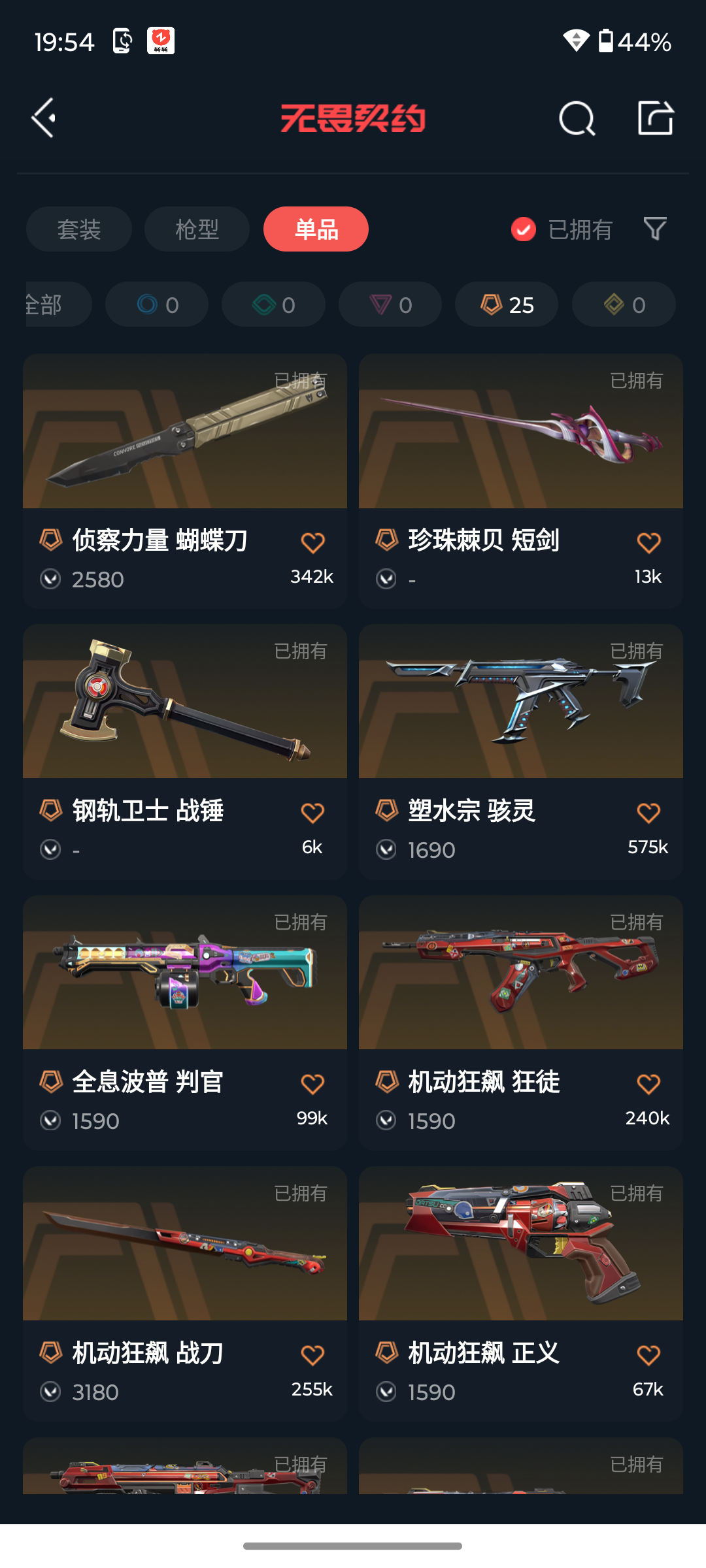706x1568 pixels.
Task: Switch to the 套装 tab
Action: click(x=79, y=229)
